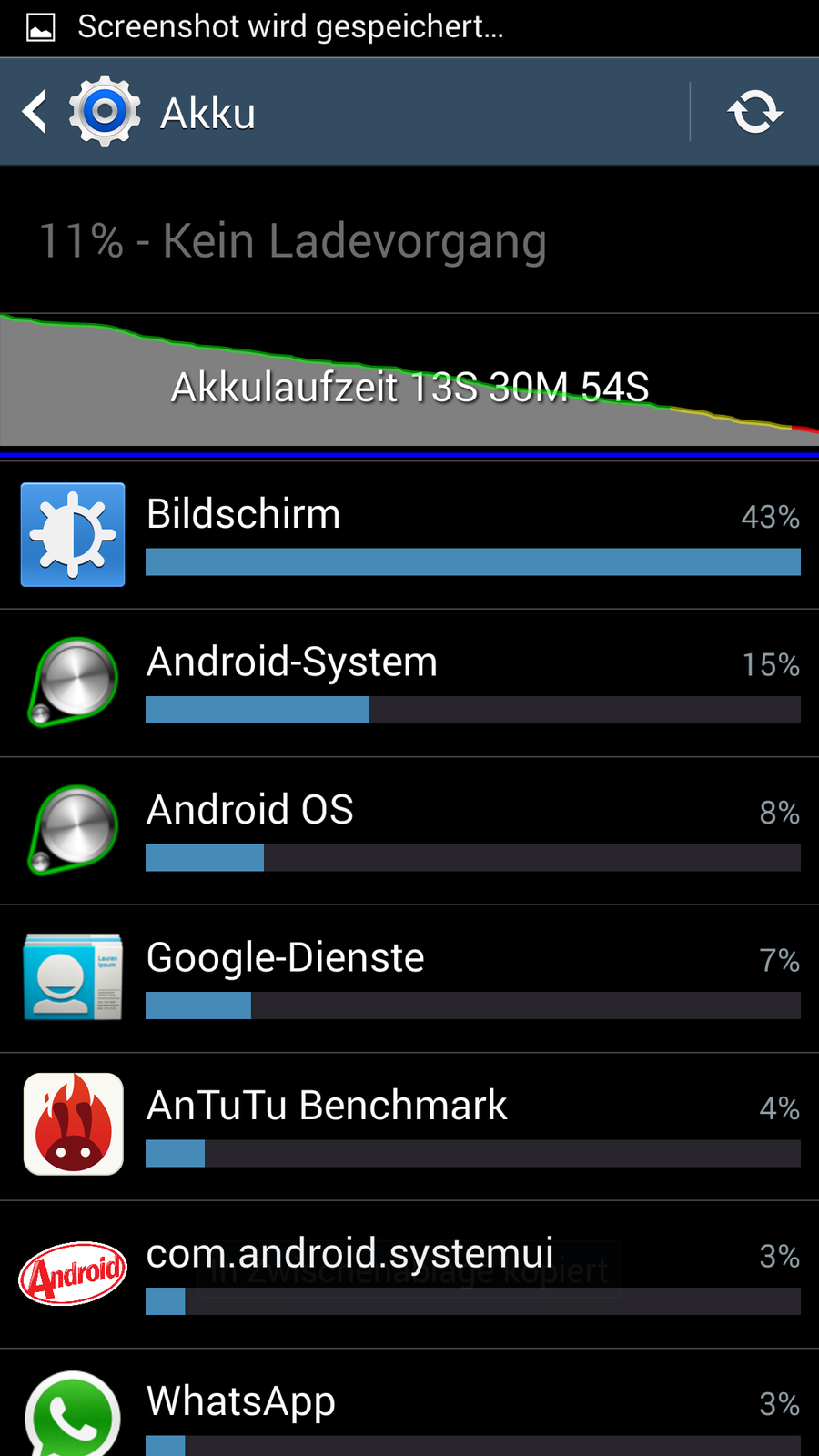Open Bildschirm battery usage details

coord(409,535)
